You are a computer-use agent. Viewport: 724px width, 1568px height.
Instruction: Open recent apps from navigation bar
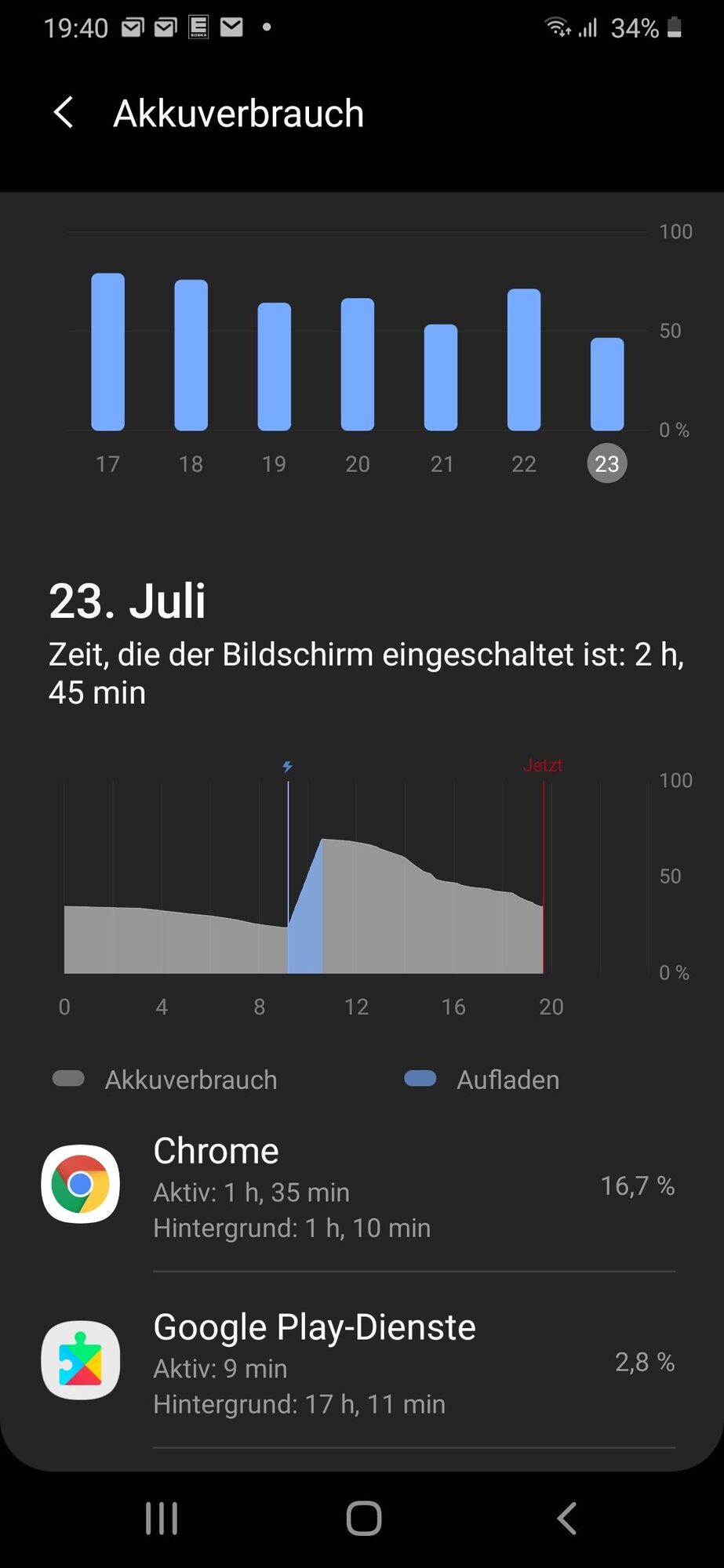tap(162, 1518)
